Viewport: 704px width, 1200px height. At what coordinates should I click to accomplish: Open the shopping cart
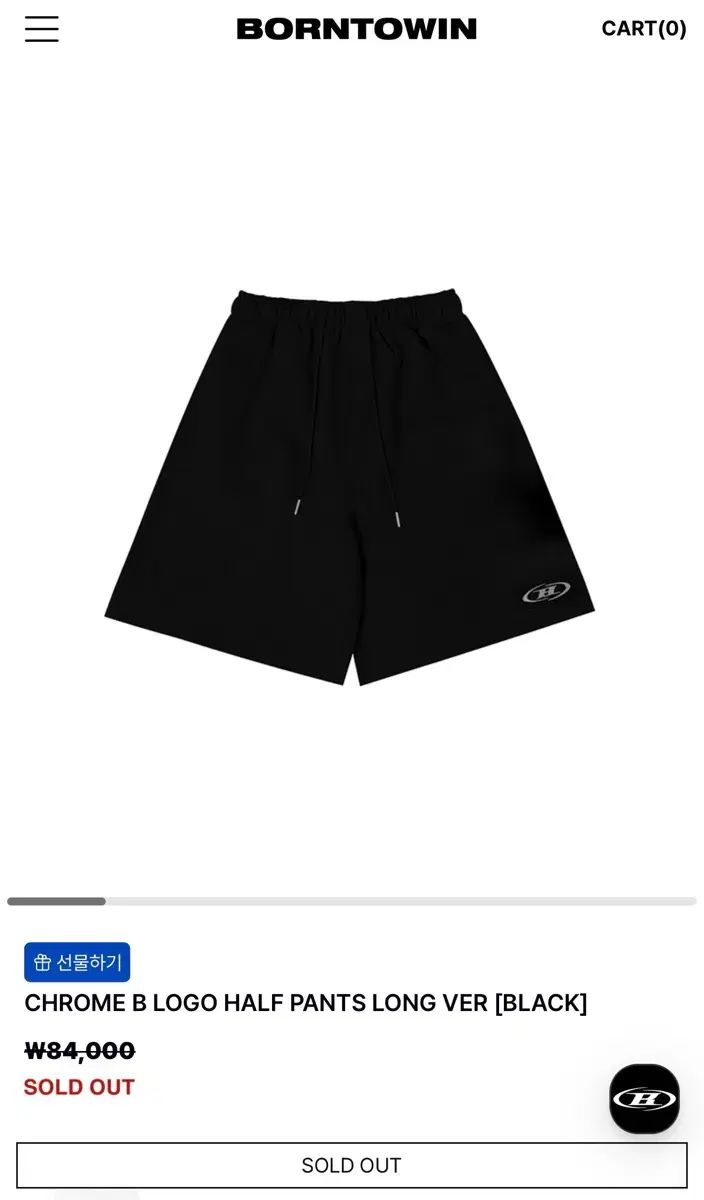point(643,29)
